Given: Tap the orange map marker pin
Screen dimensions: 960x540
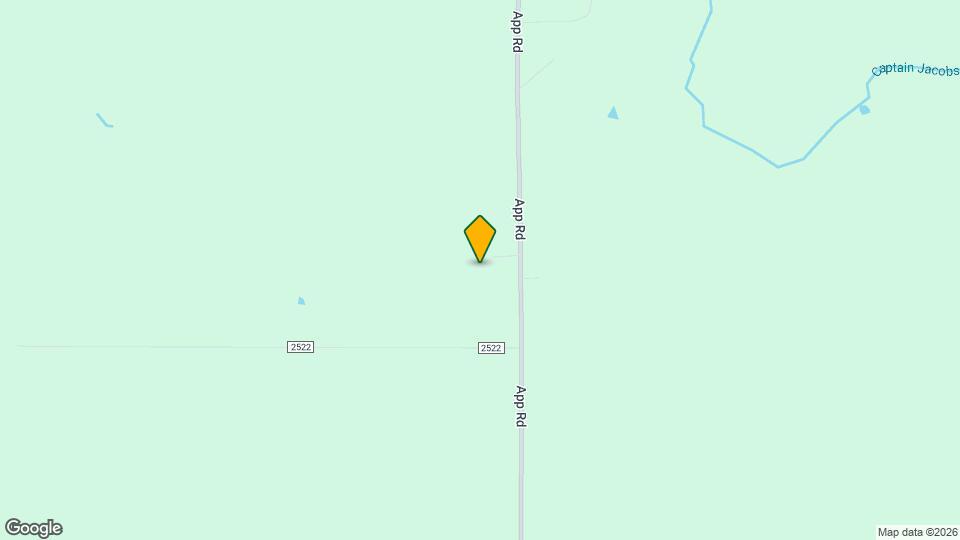Looking at the screenshot, I should (x=480, y=238).
